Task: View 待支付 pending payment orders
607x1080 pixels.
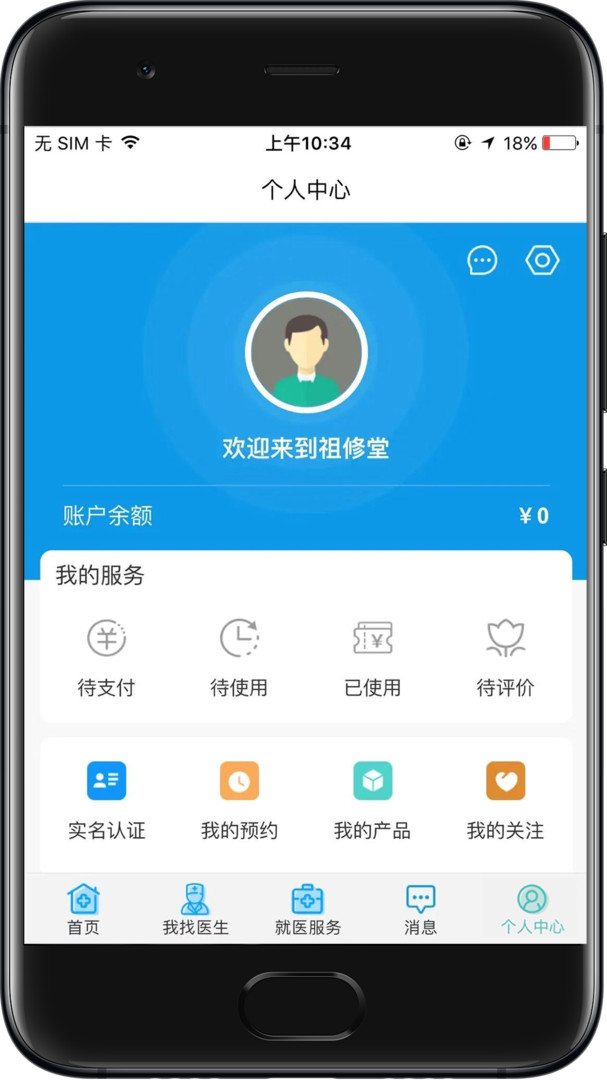Action: [106, 658]
